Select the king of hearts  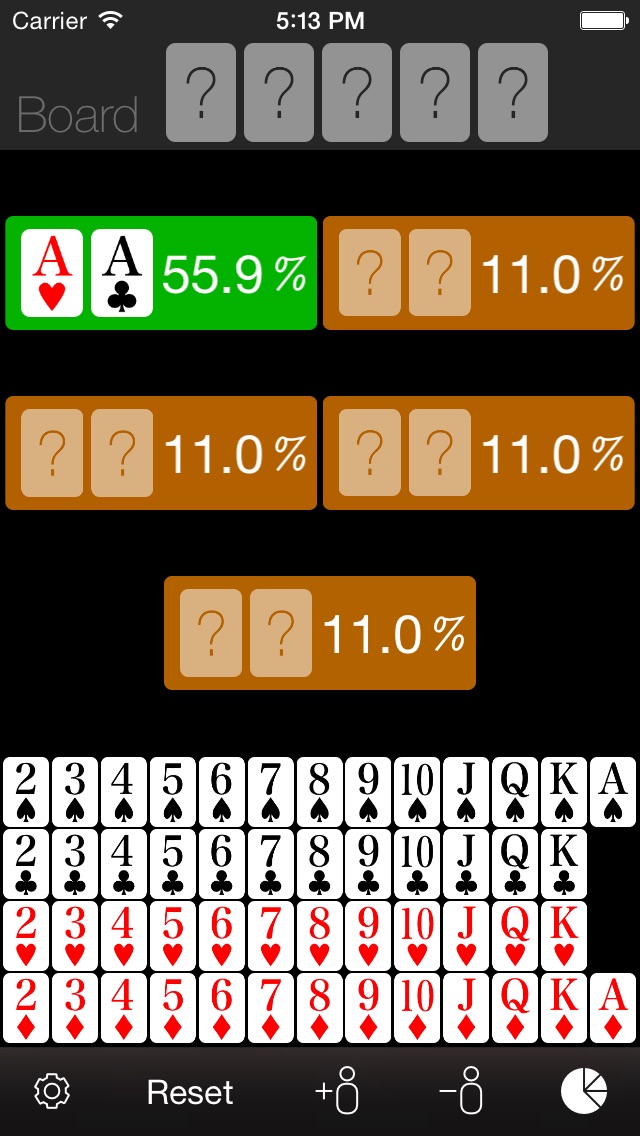564,936
